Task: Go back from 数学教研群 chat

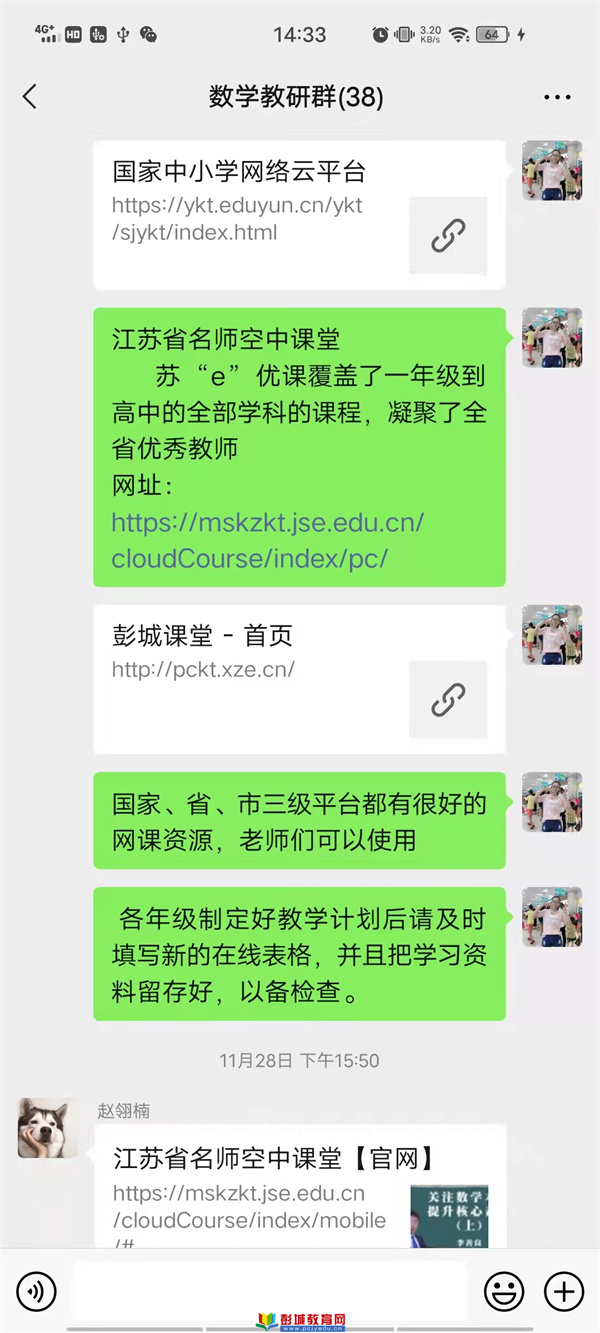Action: coord(29,97)
